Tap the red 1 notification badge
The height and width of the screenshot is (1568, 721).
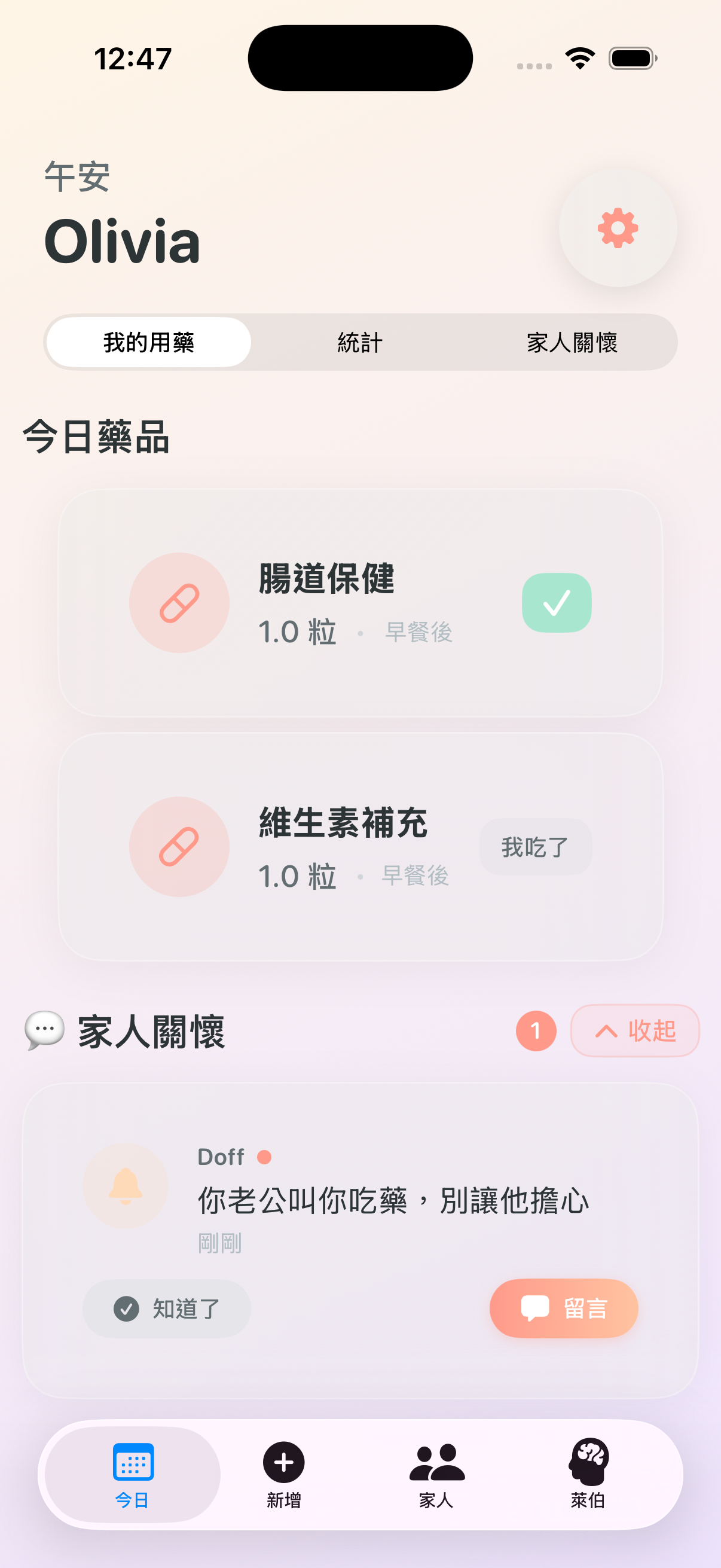(536, 1030)
